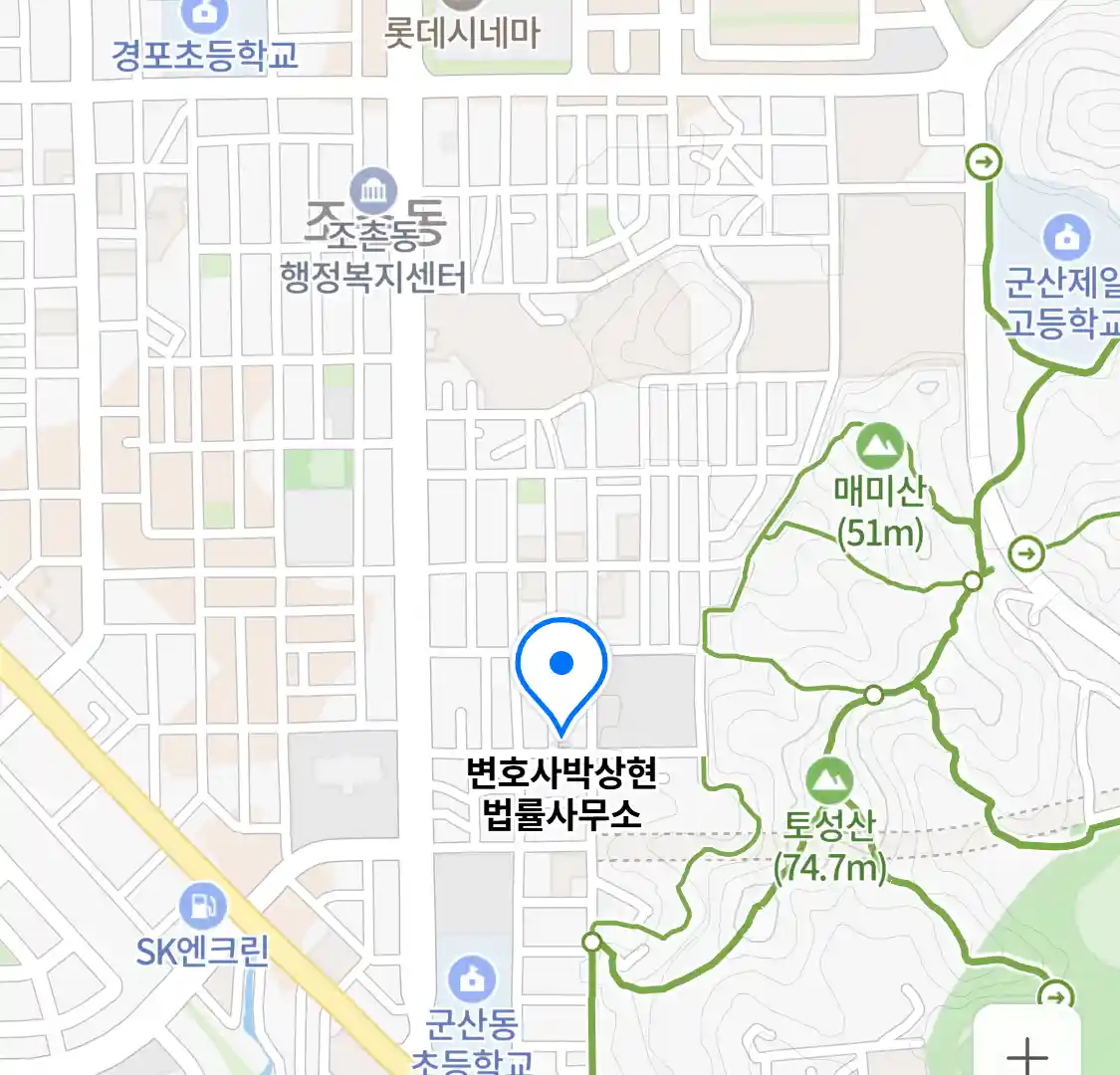The height and width of the screenshot is (1075, 1120).
Task: Open the 매미산 mountain marker
Action: pos(879,447)
